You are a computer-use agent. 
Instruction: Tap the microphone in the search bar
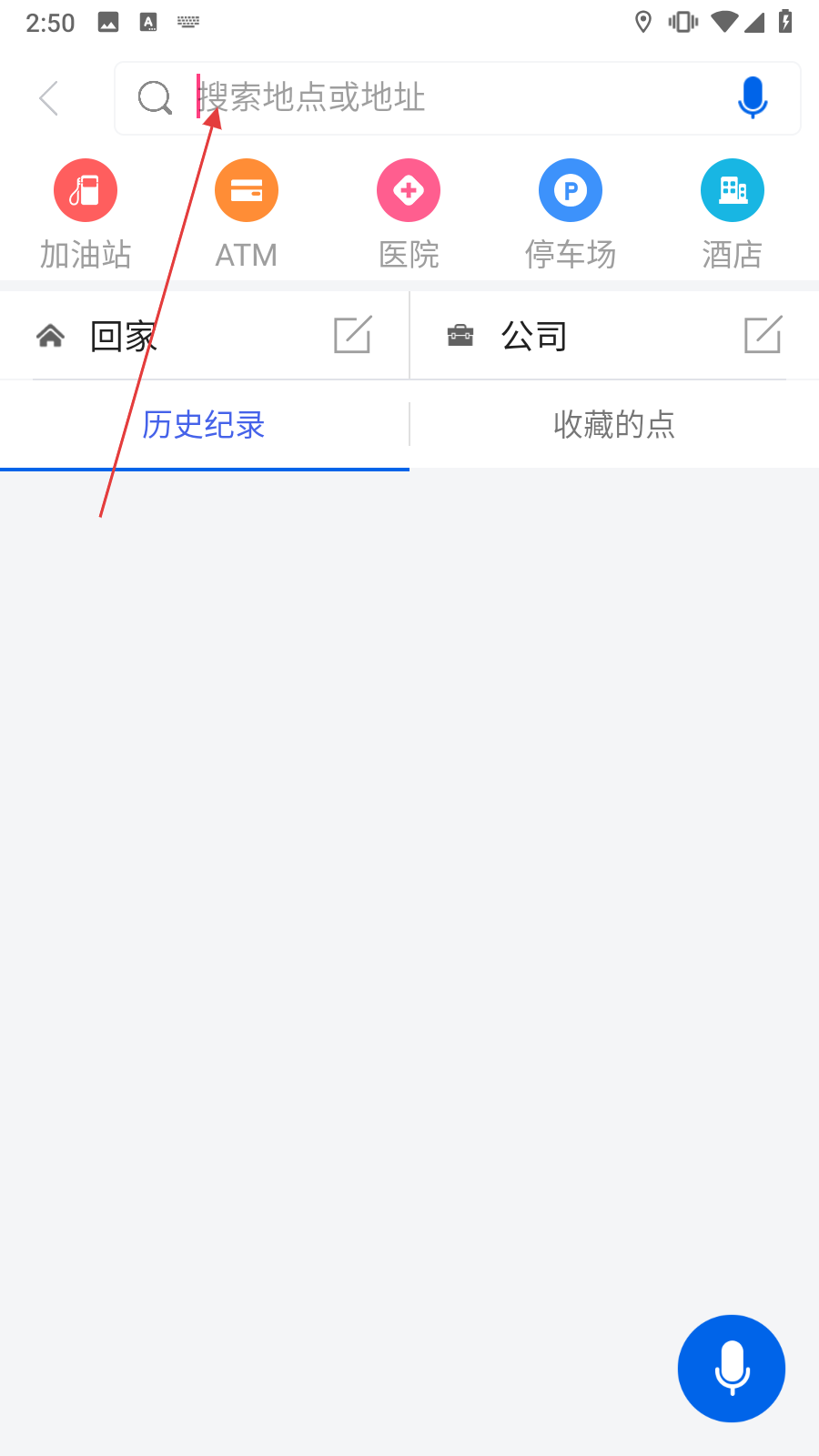click(x=753, y=98)
